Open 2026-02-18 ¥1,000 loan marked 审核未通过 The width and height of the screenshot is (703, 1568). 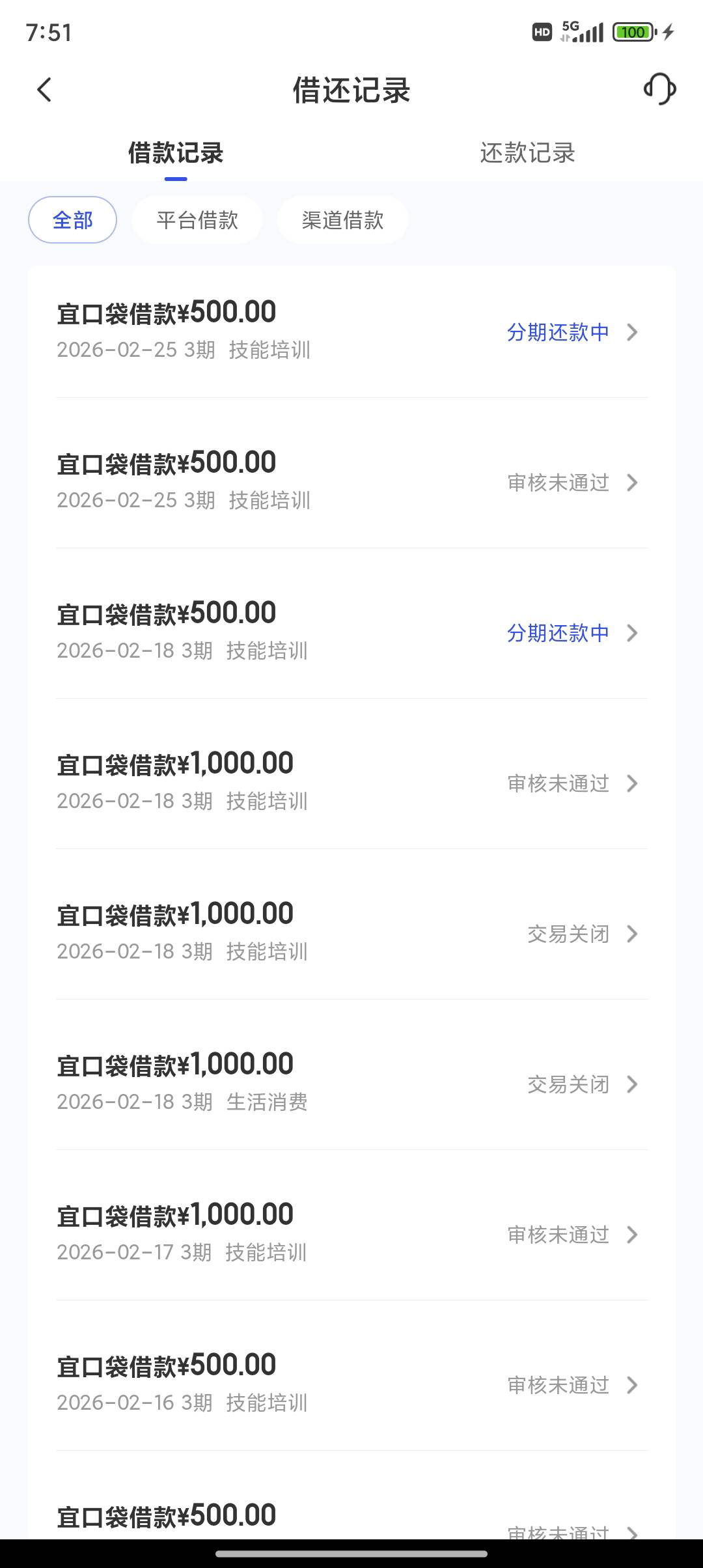pos(351,782)
